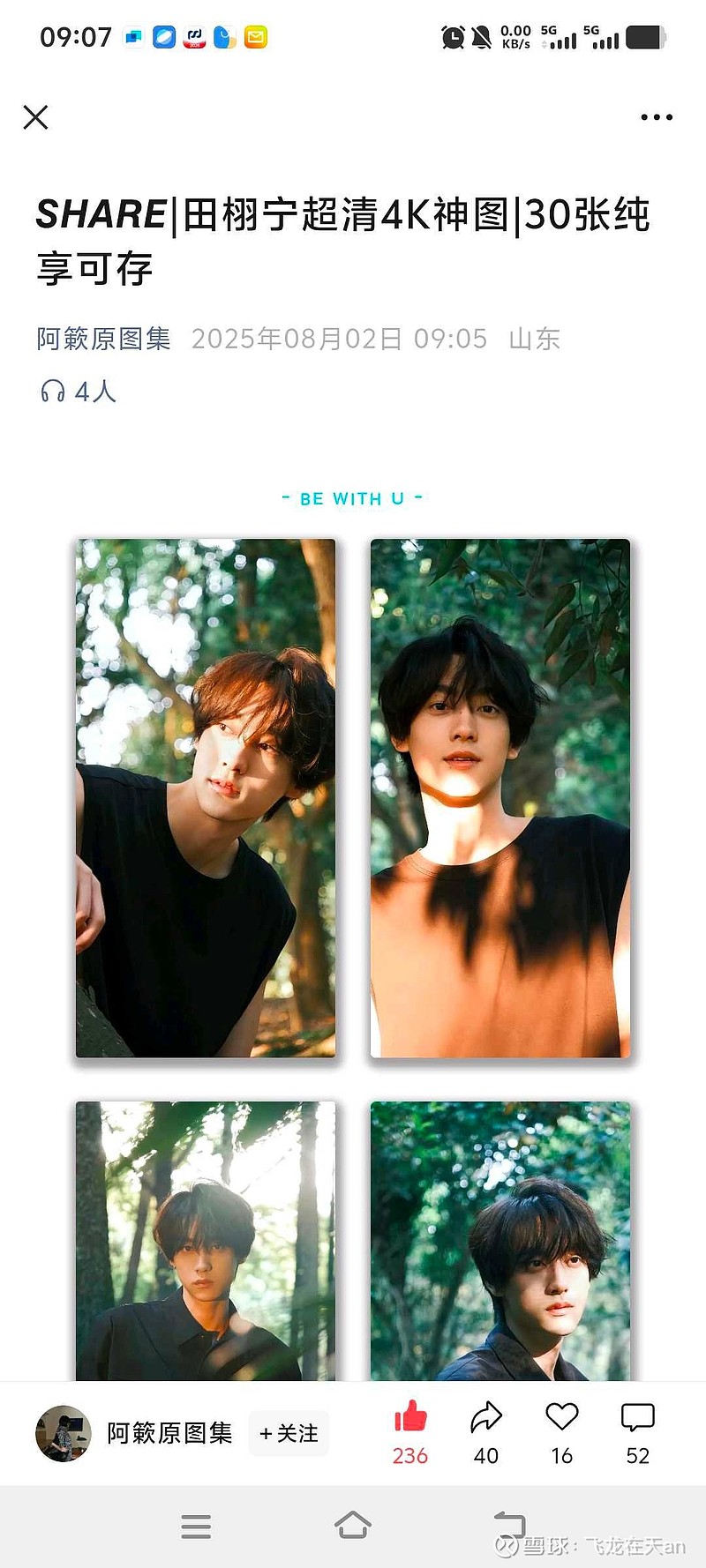
Task: Like the article with the thumbs-up icon
Action: pos(410,1417)
